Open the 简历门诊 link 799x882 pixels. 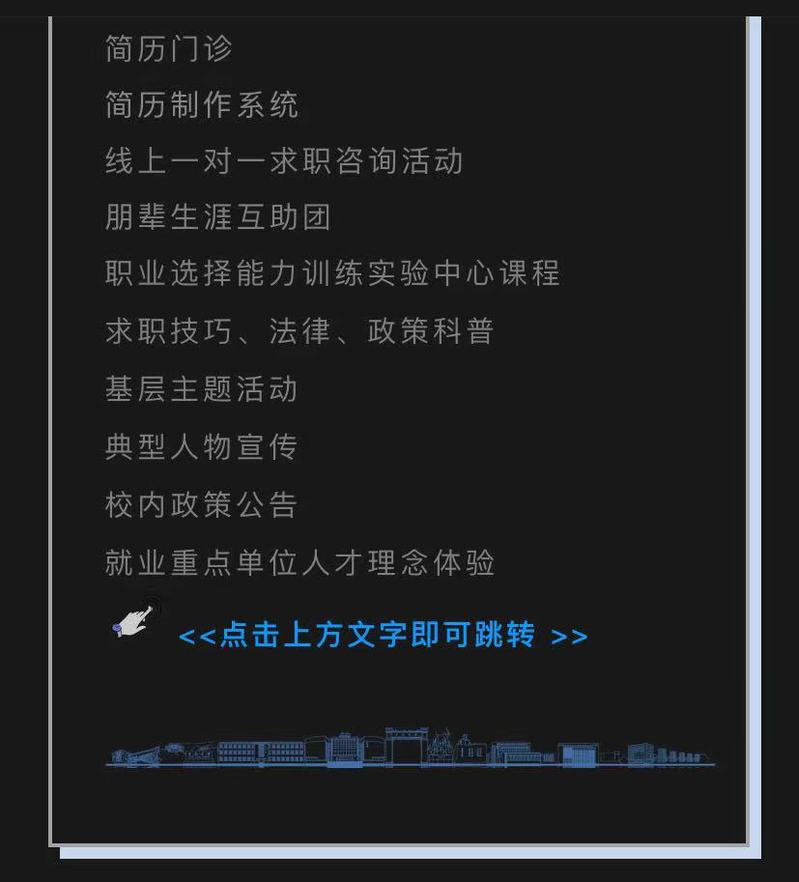pyautogui.click(x=168, y=48)
